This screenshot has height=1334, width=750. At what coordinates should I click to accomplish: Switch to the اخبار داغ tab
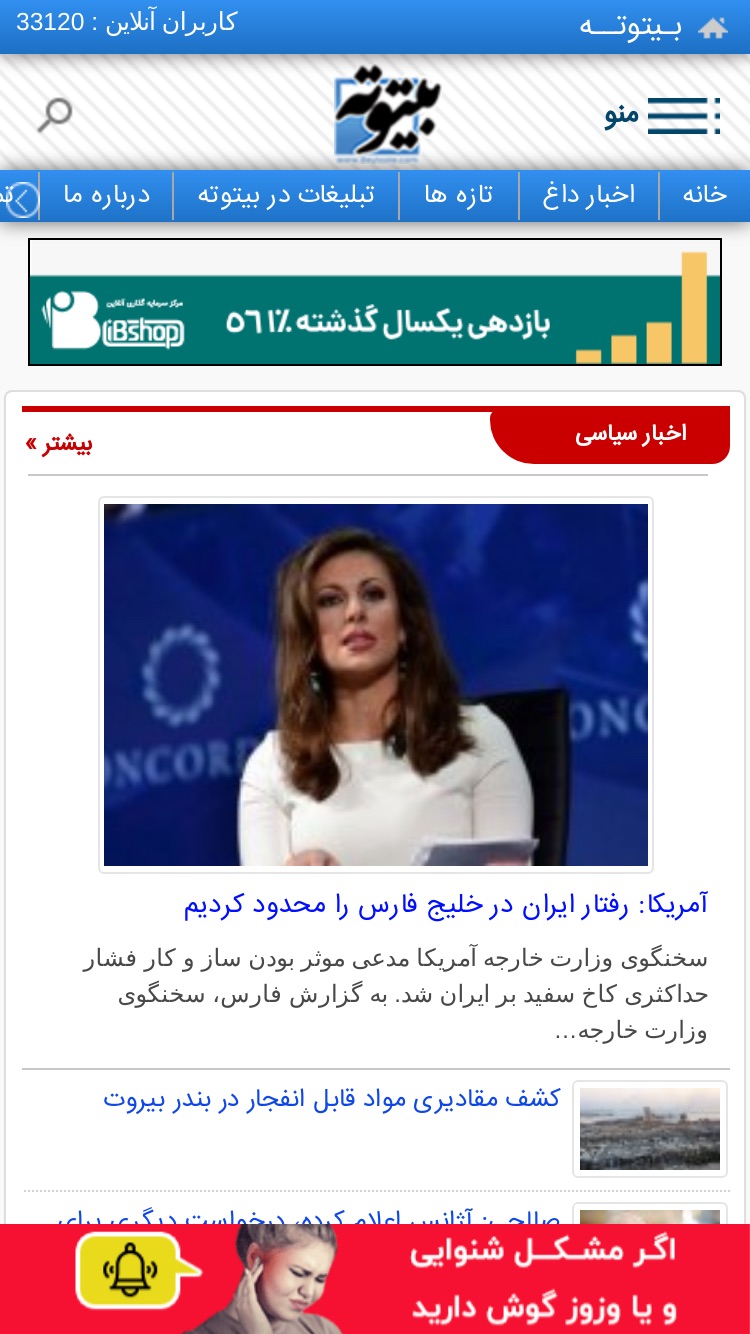pyautogui.click(x=589, y=195)
